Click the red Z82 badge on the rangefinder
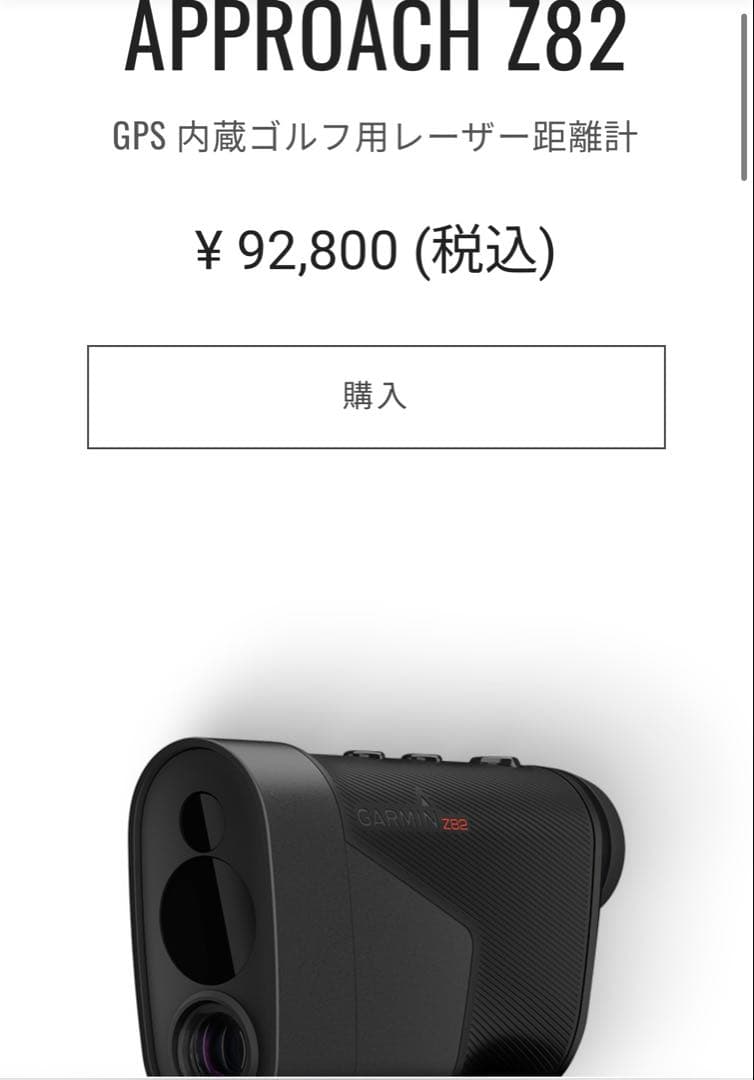754x1080 pixels. pos(453,824)
